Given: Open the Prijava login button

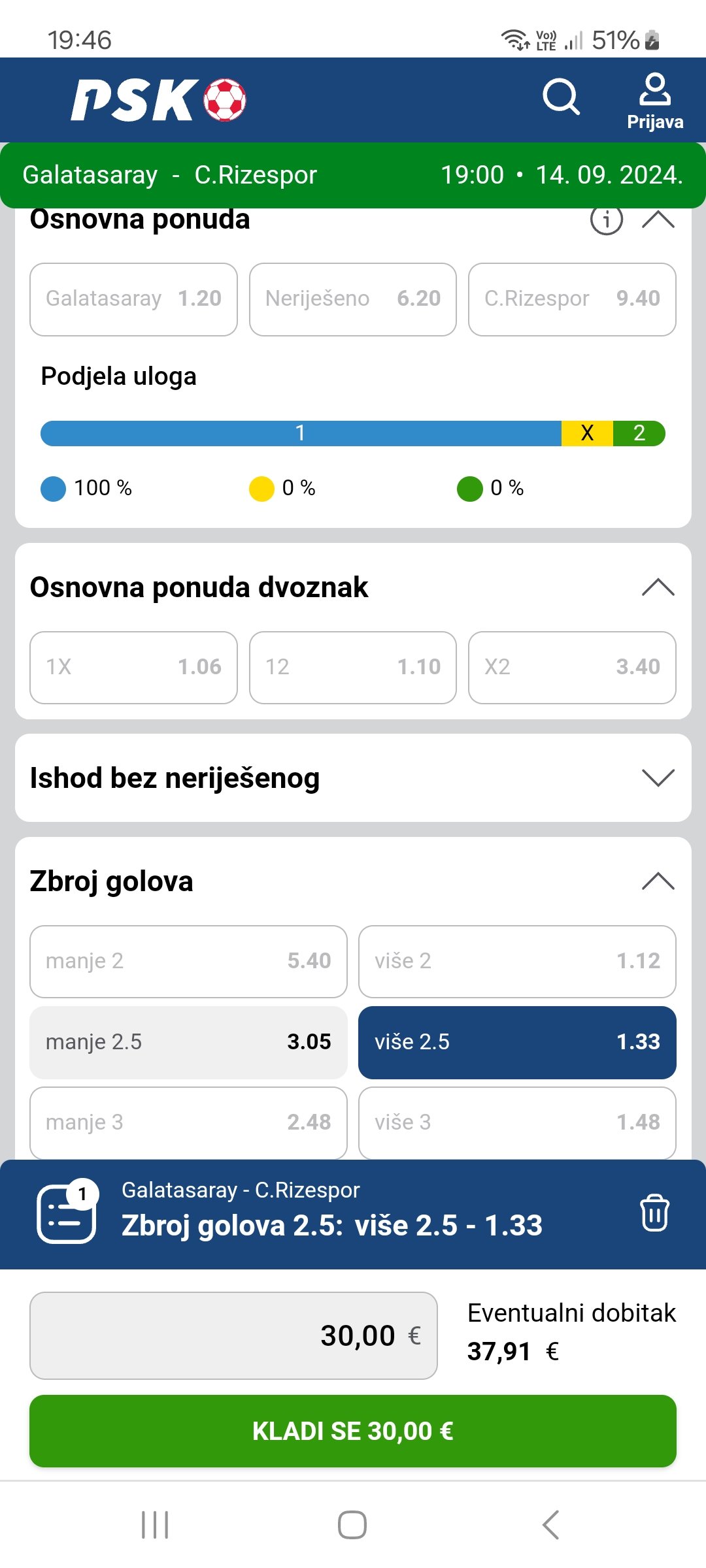Looking at the screenshot, I should [x=655, y=101].
